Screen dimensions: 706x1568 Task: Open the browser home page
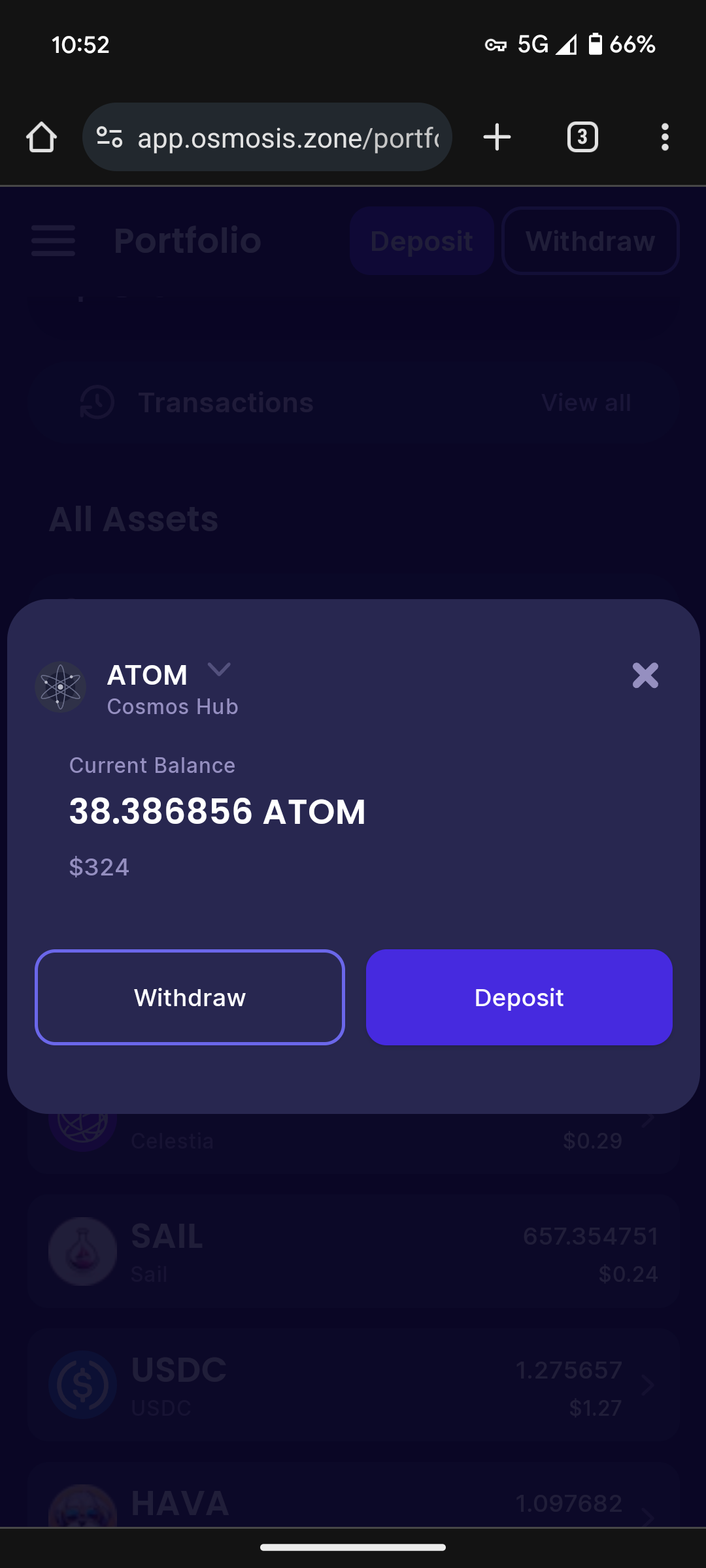point(41,137)
